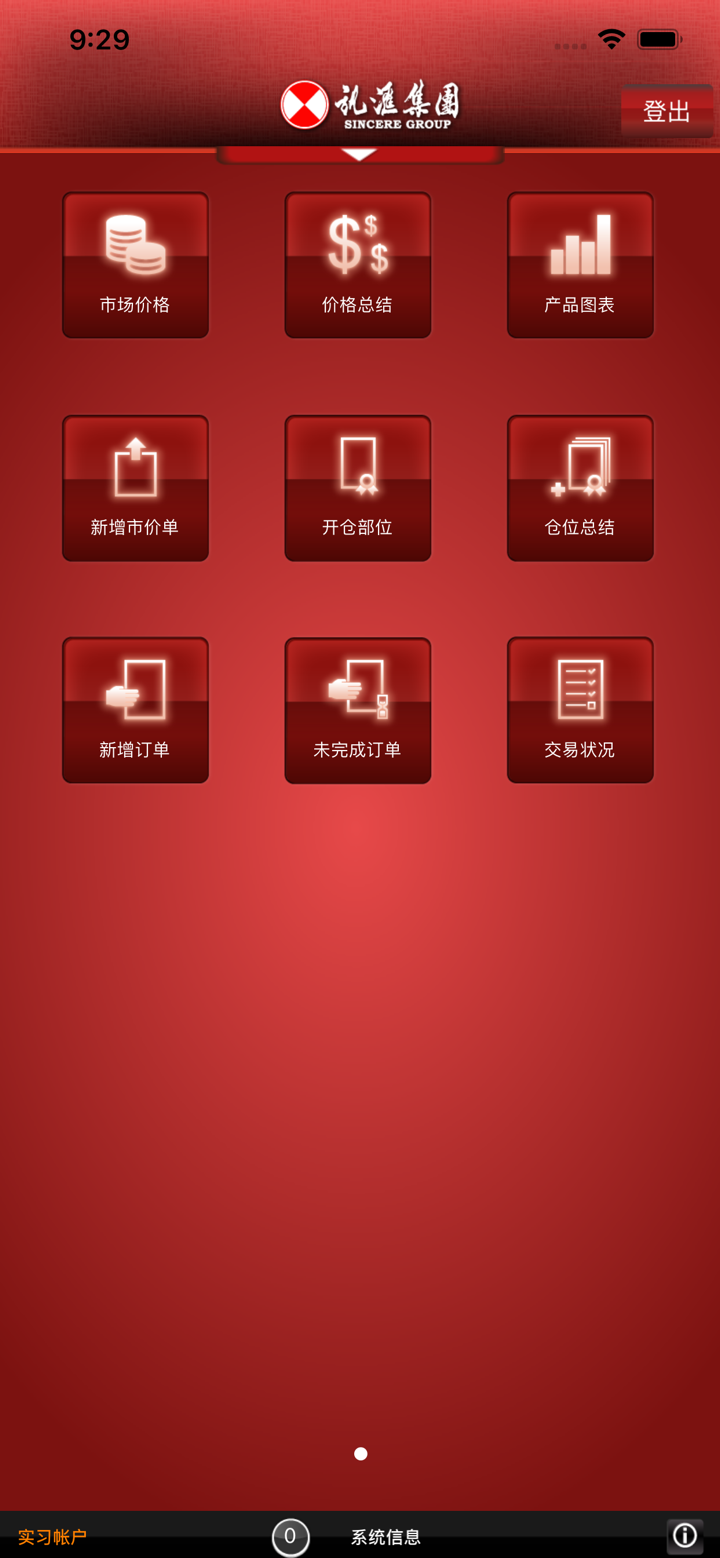View 开仓部位 open positions
Screen dimensions: 720x1558
click(x=358, y=488)
